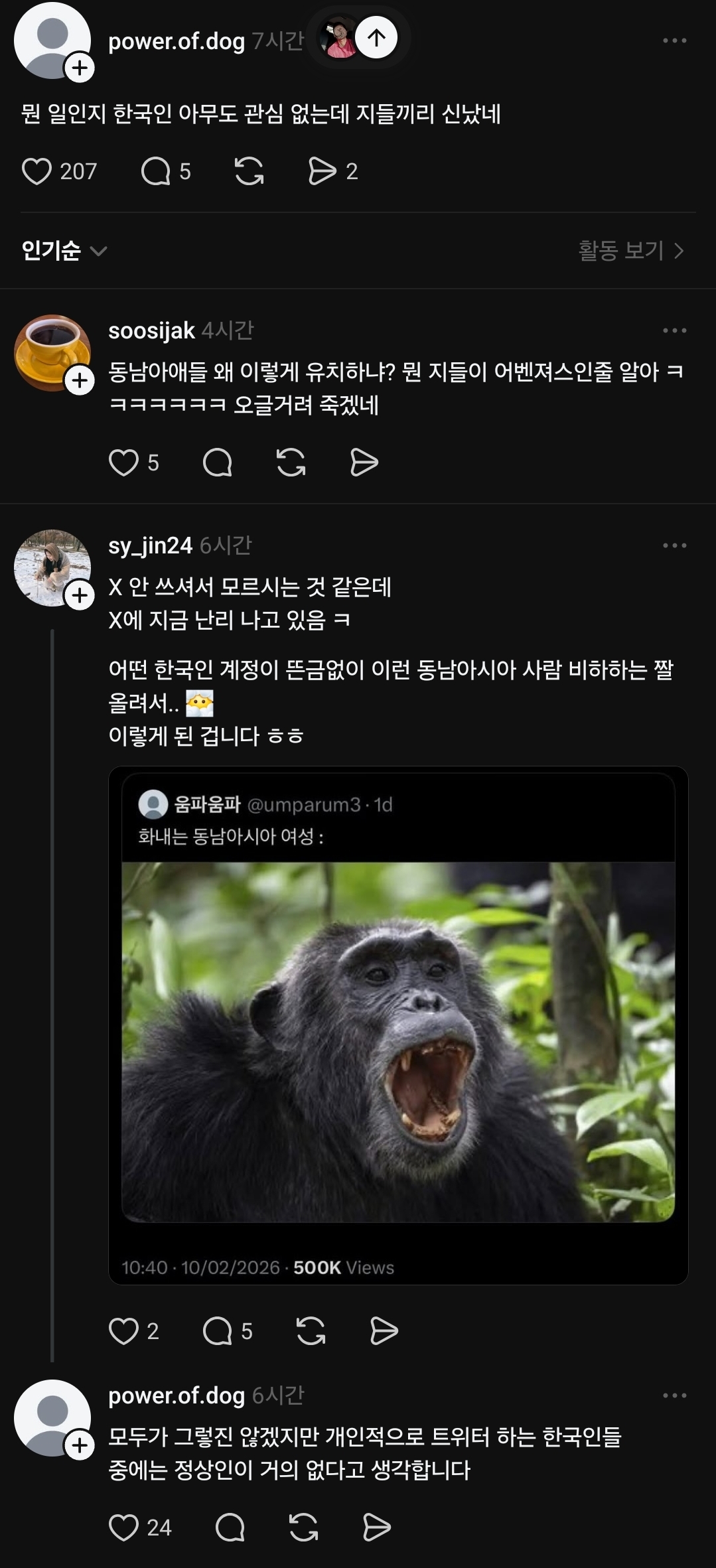
Task: Repost sy_jin24's reply
Action: pyautogui.click(x=311, y=1331)
